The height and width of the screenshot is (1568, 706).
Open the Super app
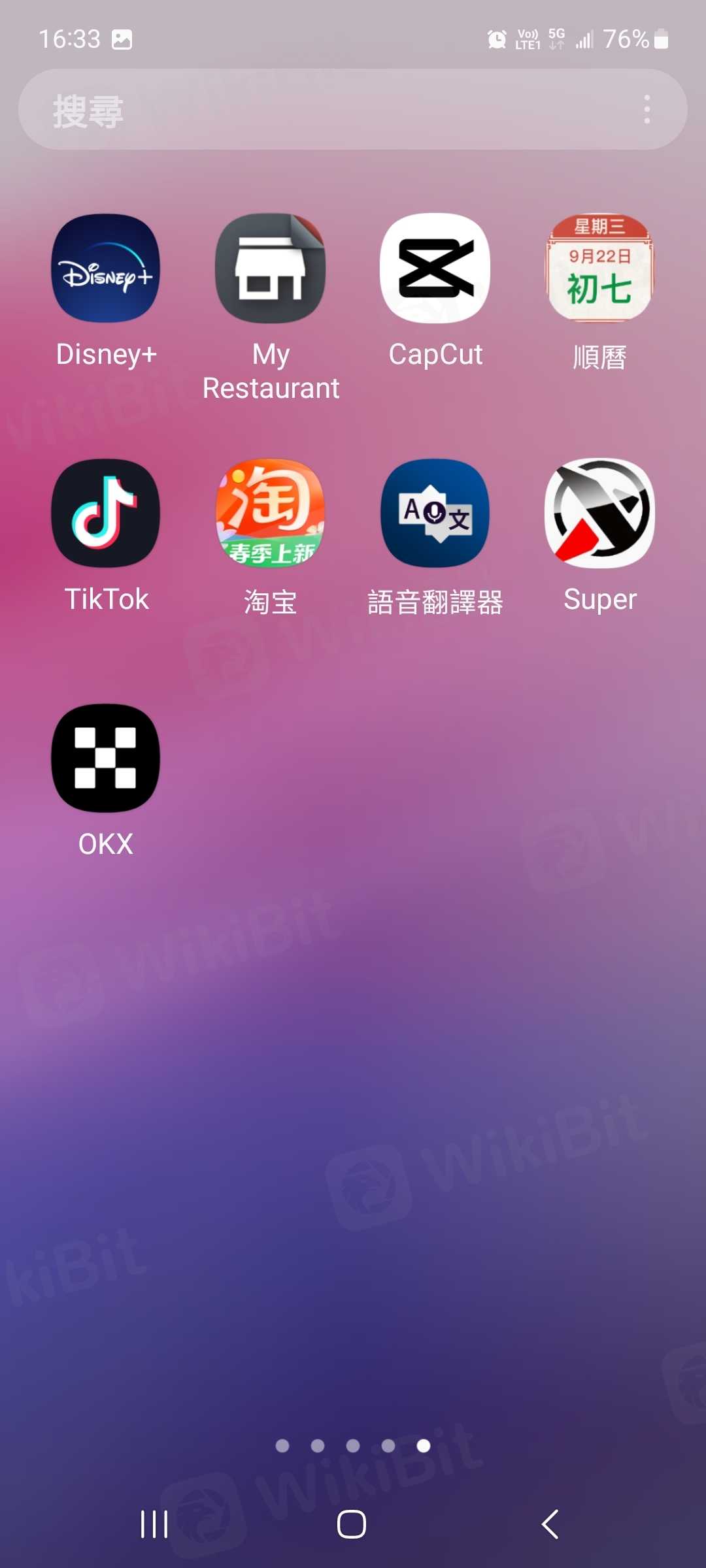599,514
